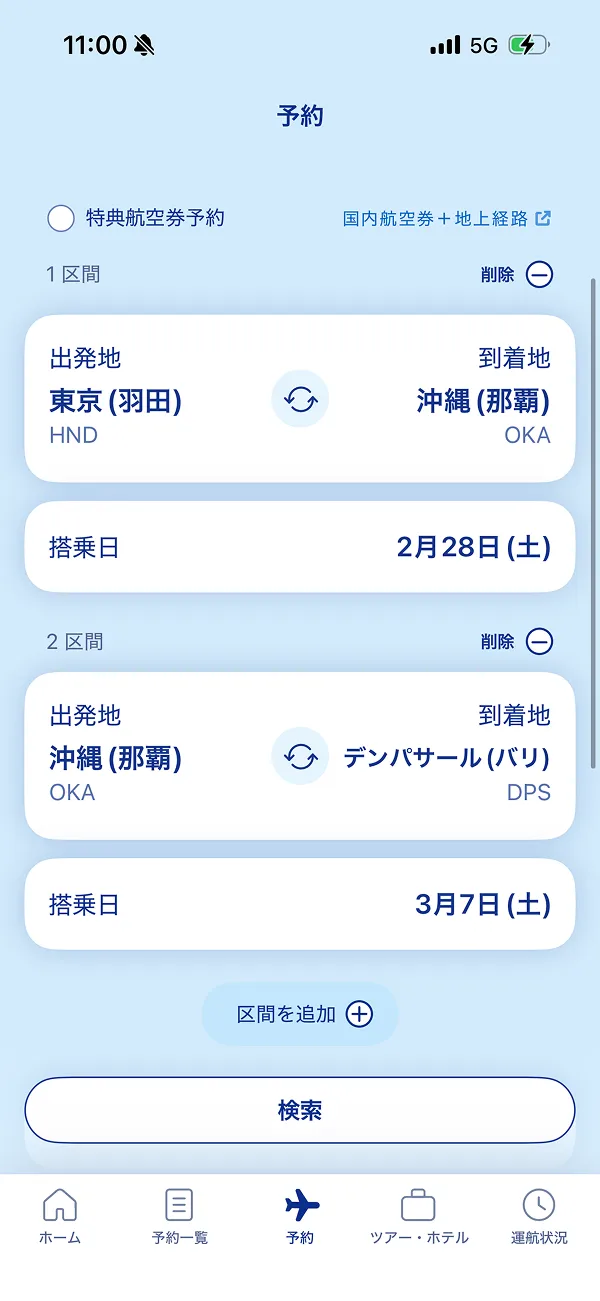This screenshot has height=1301, width=600.
Task: Change segment 2 departure 沖縄 (那覇)
Action: pos(116,758)
